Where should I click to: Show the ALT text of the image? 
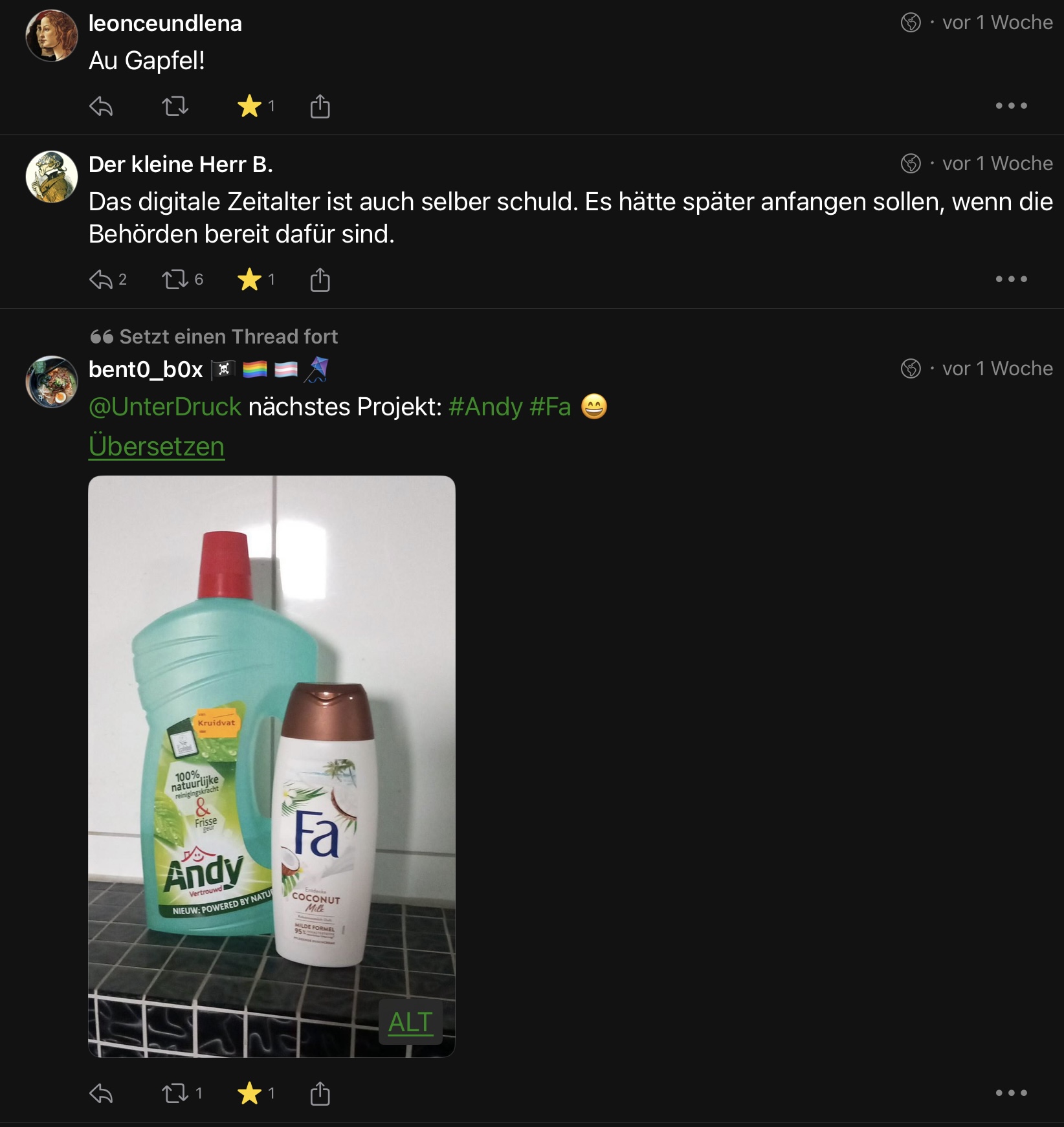point(410,1022)
